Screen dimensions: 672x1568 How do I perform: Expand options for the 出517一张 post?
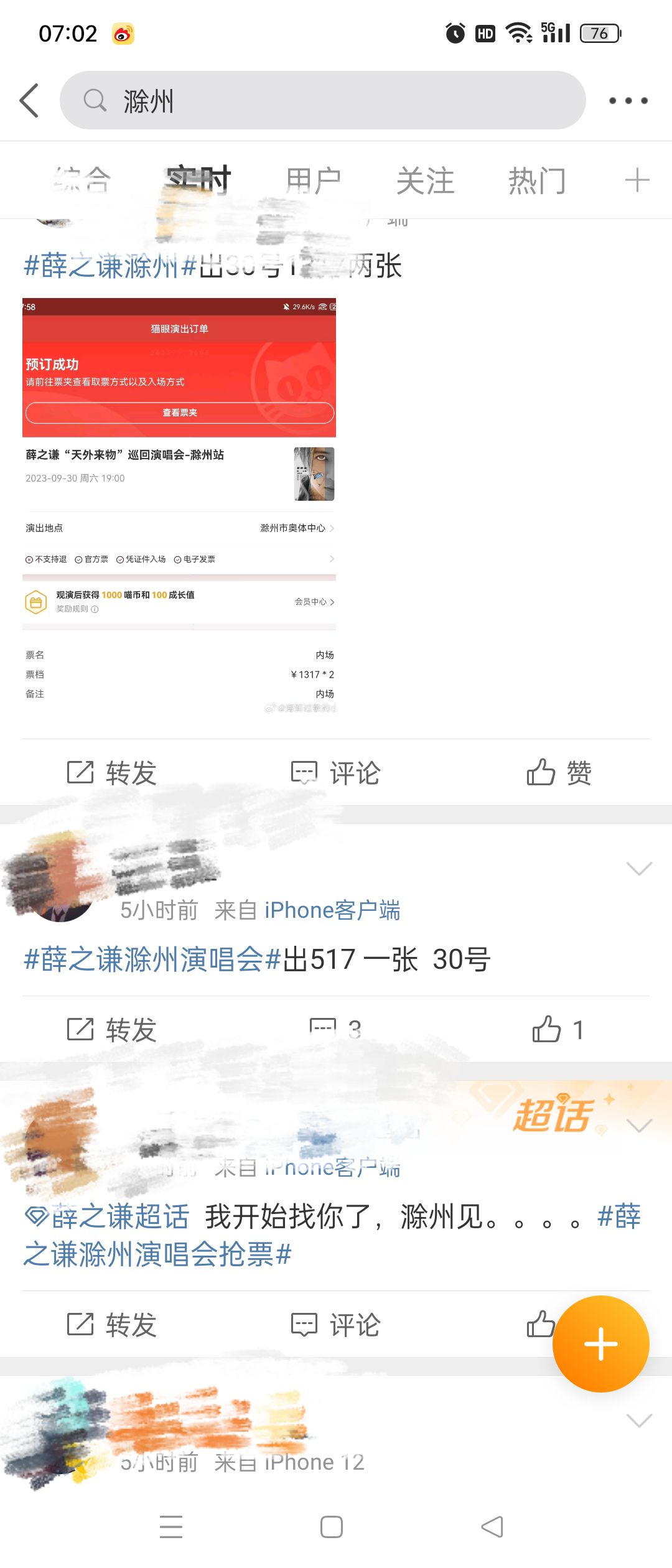(x=639, y=869)
